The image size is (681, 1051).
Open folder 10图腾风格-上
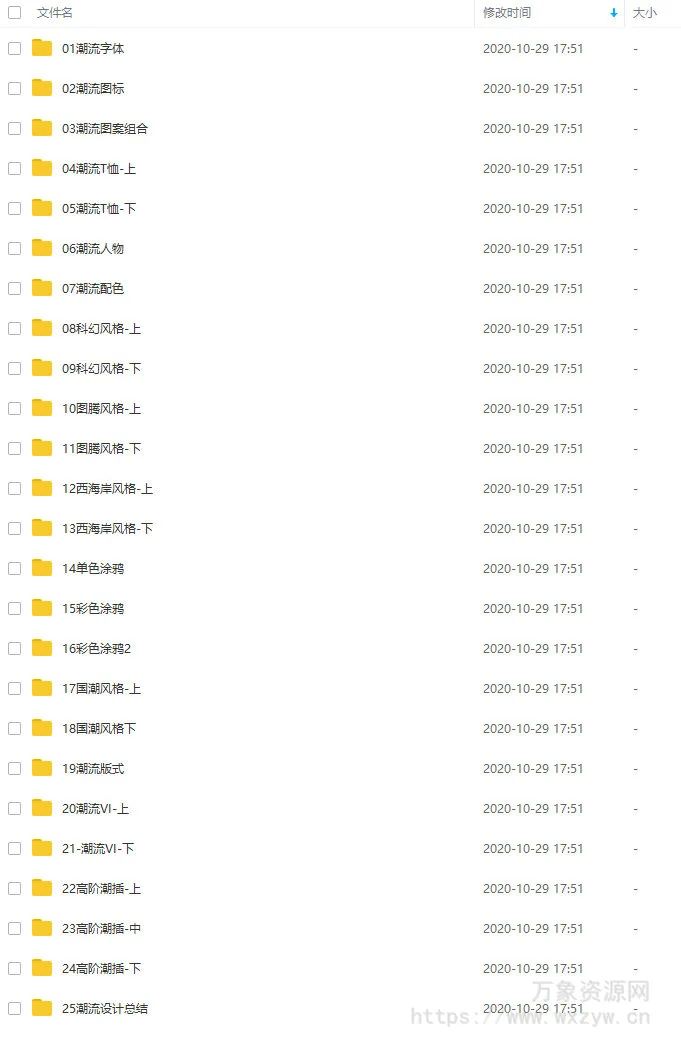101,408
